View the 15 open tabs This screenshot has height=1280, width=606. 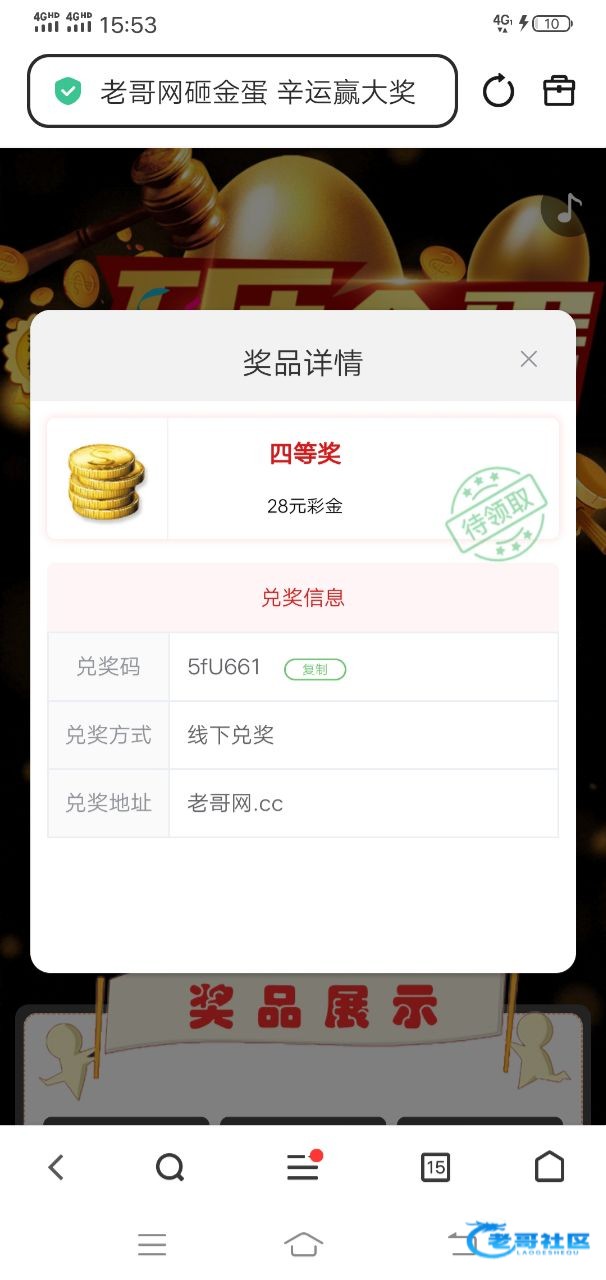point(435,1166)
